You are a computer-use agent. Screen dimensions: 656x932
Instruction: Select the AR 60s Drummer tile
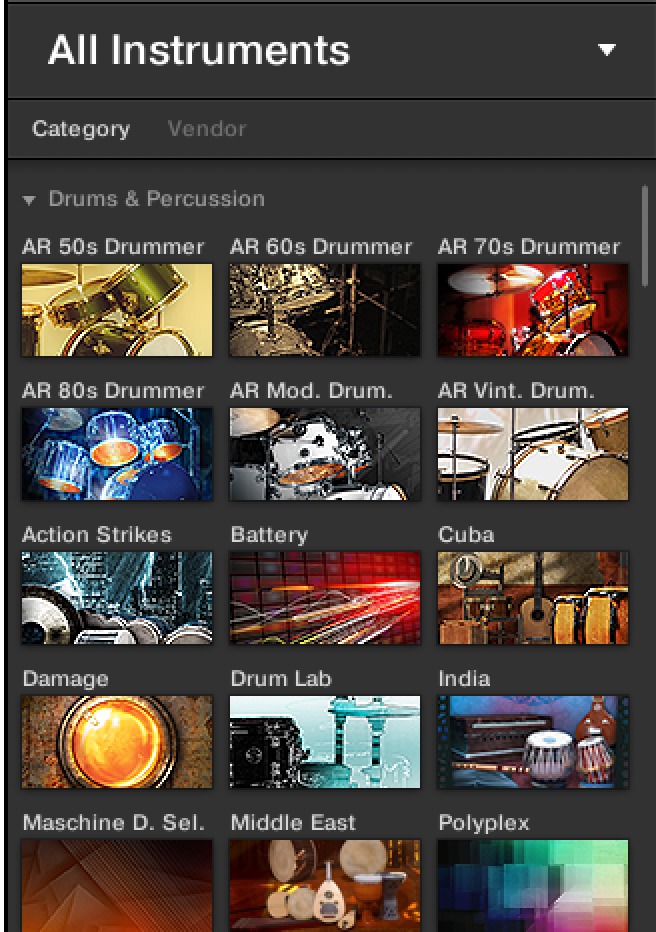pyautogui.click(x=325, y=310)
